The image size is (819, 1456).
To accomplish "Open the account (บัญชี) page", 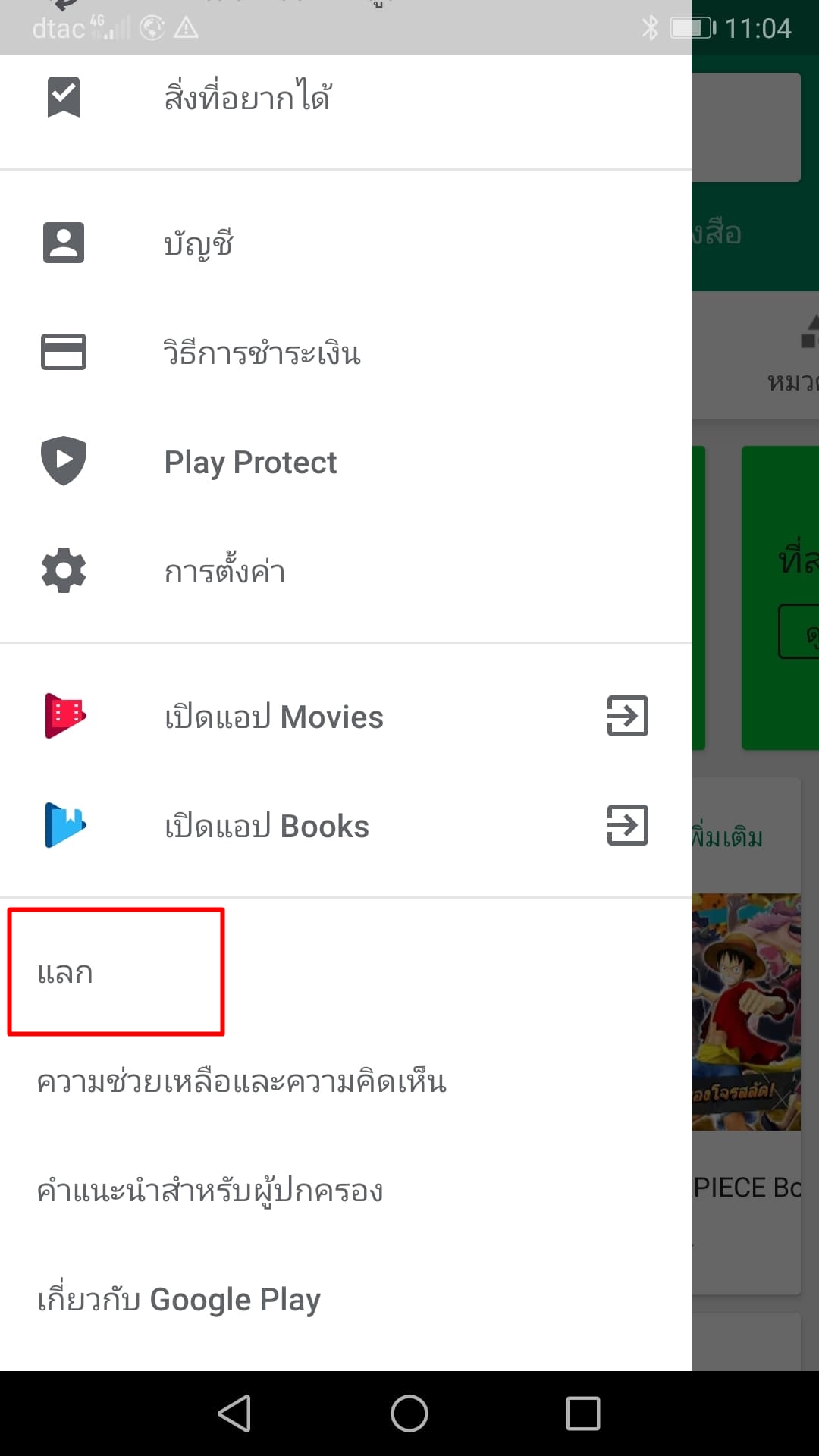I will click(199, 243).
